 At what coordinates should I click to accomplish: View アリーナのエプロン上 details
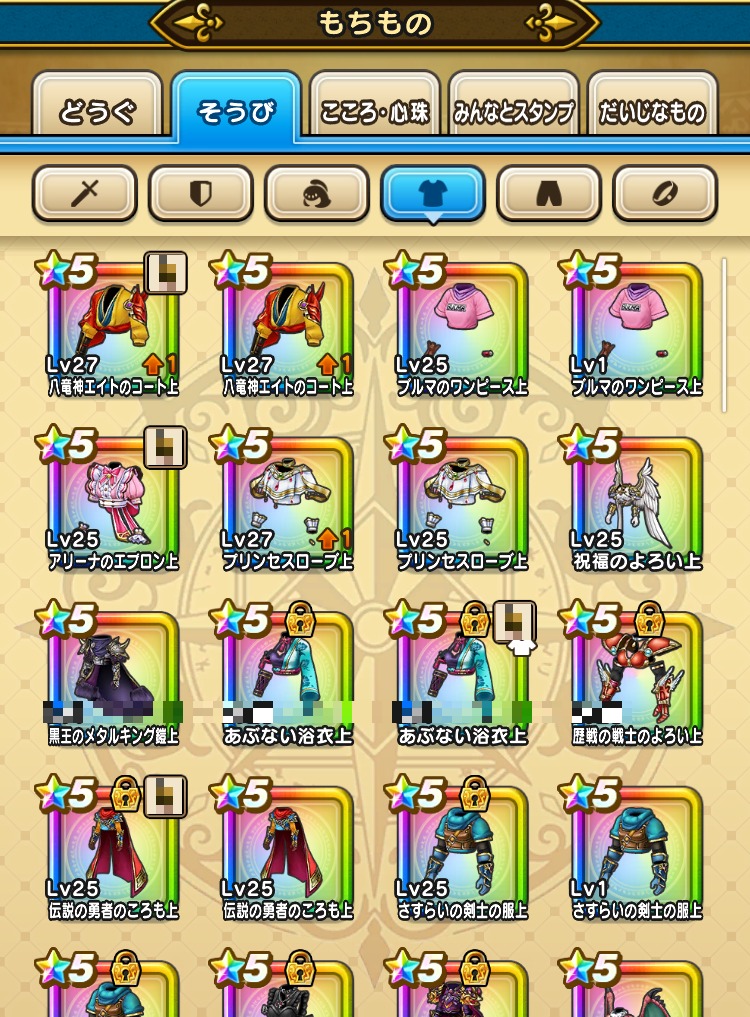(x=112, y=505)
